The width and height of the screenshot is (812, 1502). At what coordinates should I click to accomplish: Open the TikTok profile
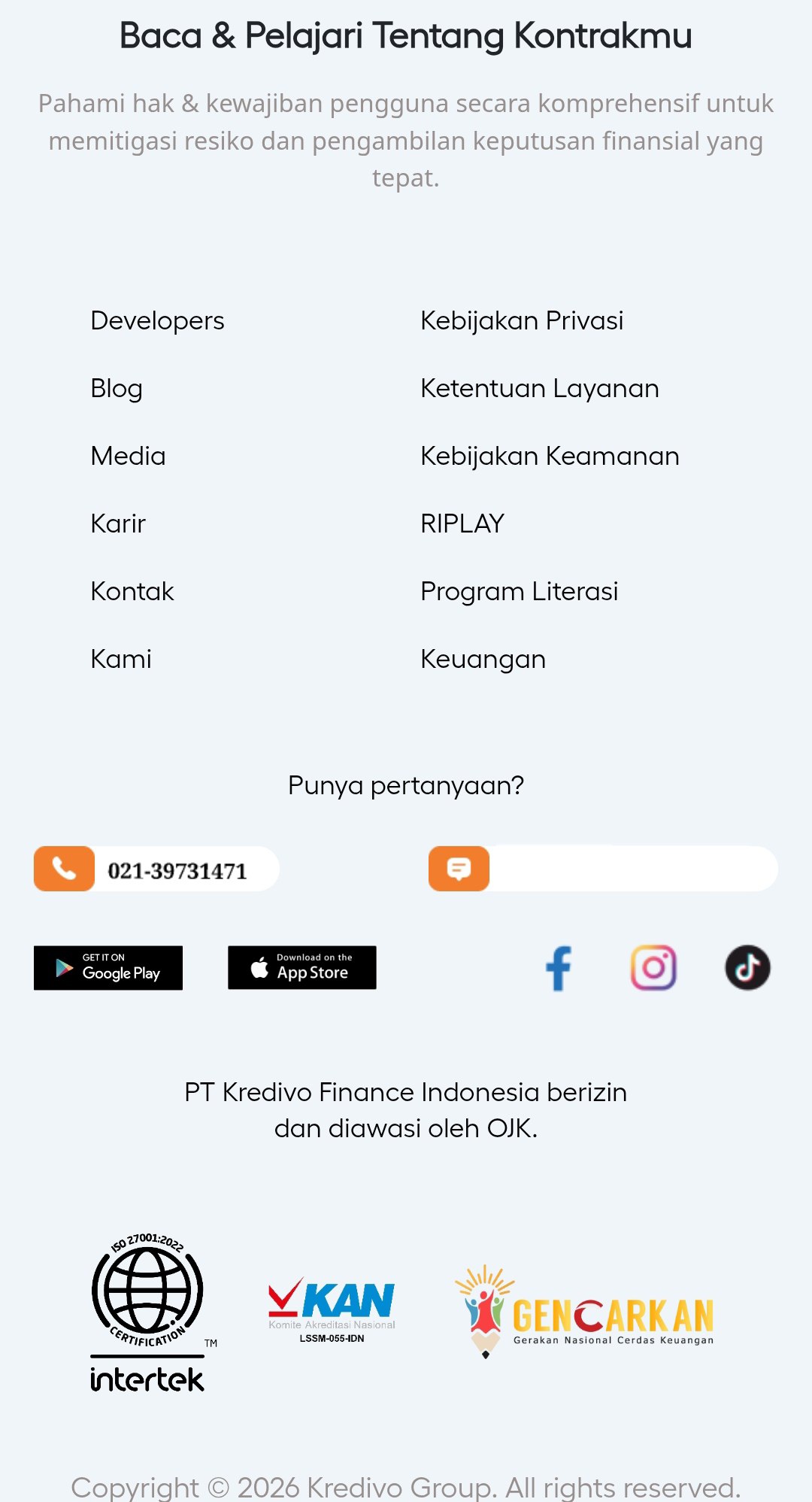pos(747,968)
